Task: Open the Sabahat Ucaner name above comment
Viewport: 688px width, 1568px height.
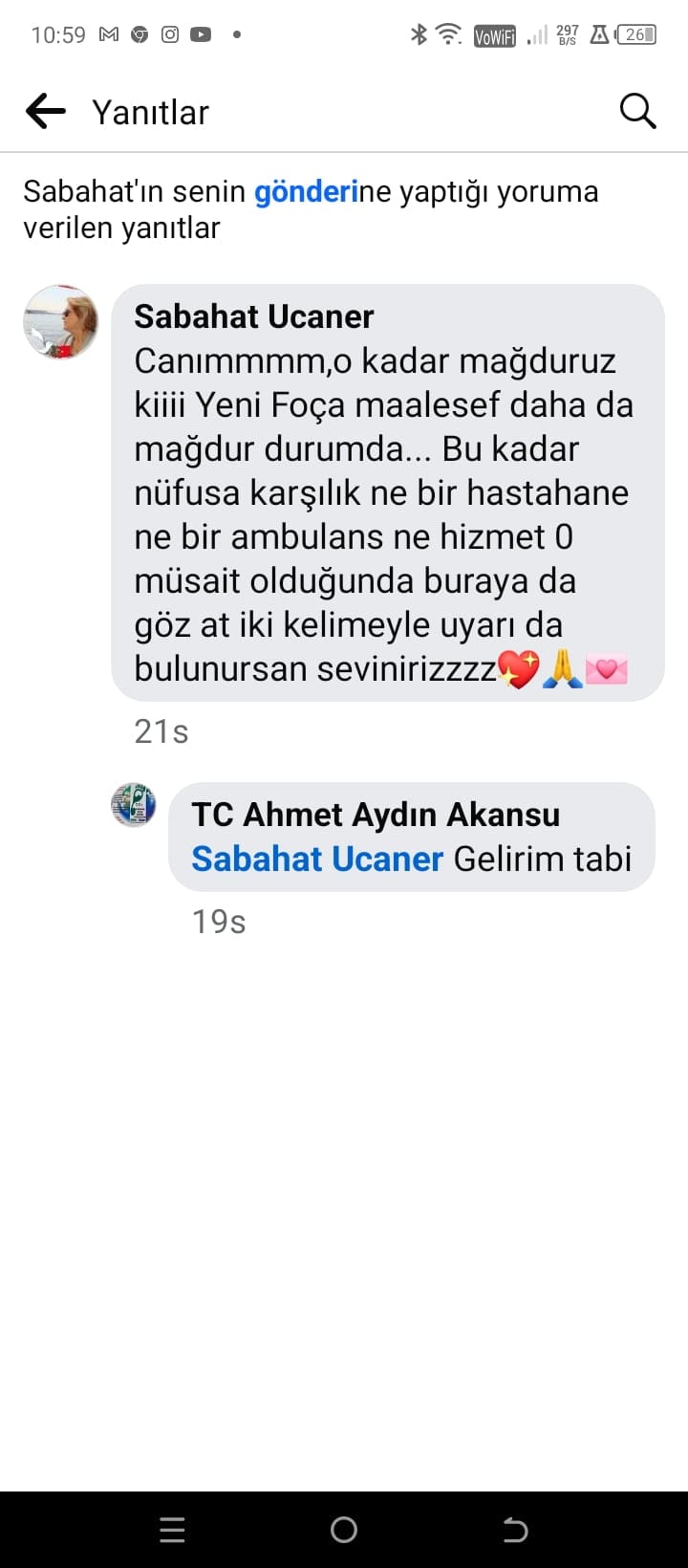Action: [x=253, y=316]
